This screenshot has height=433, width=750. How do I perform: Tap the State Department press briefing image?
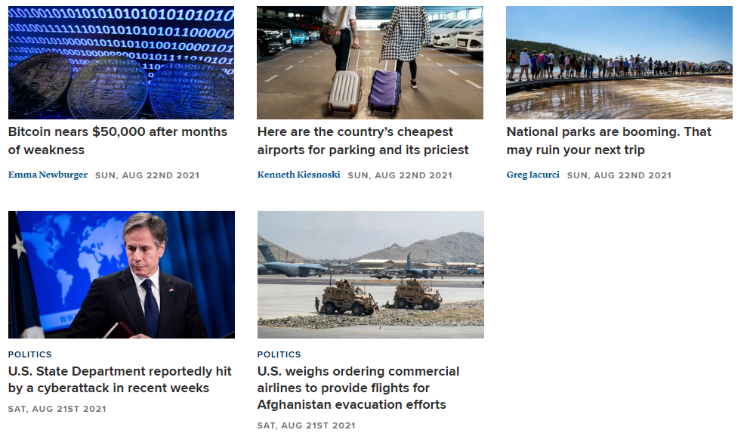pyautogui.click(x=121, y=274)
